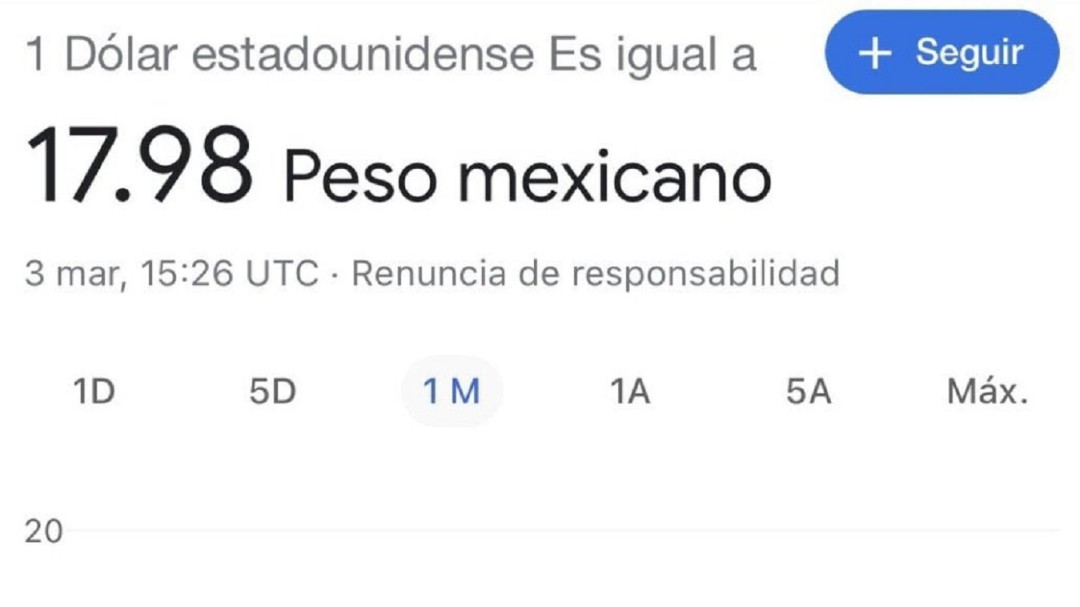Open the Renuncia de responsabilidad link
Viewport: 1080px width, 607px height.
tap(595, 272)
